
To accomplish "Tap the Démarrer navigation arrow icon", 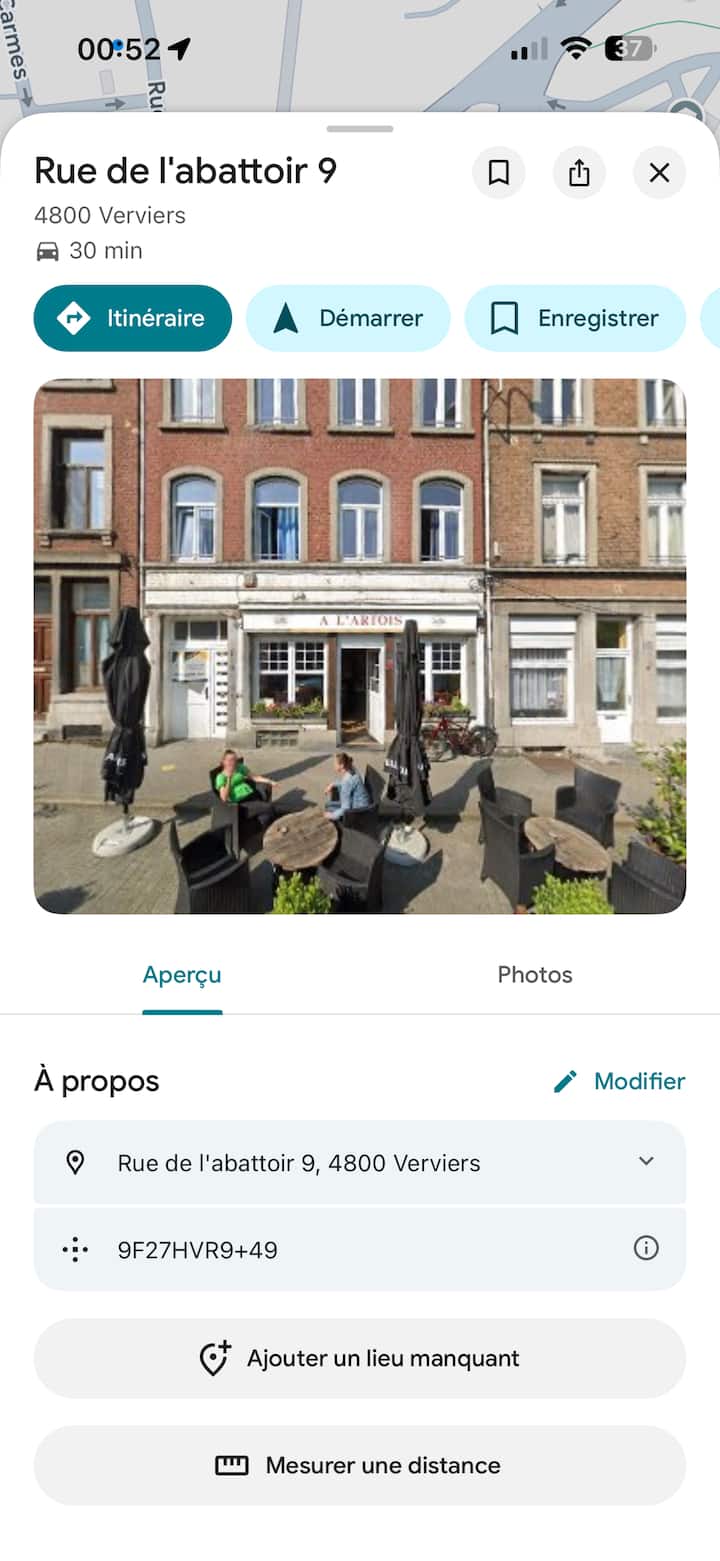I will (286, 318).
